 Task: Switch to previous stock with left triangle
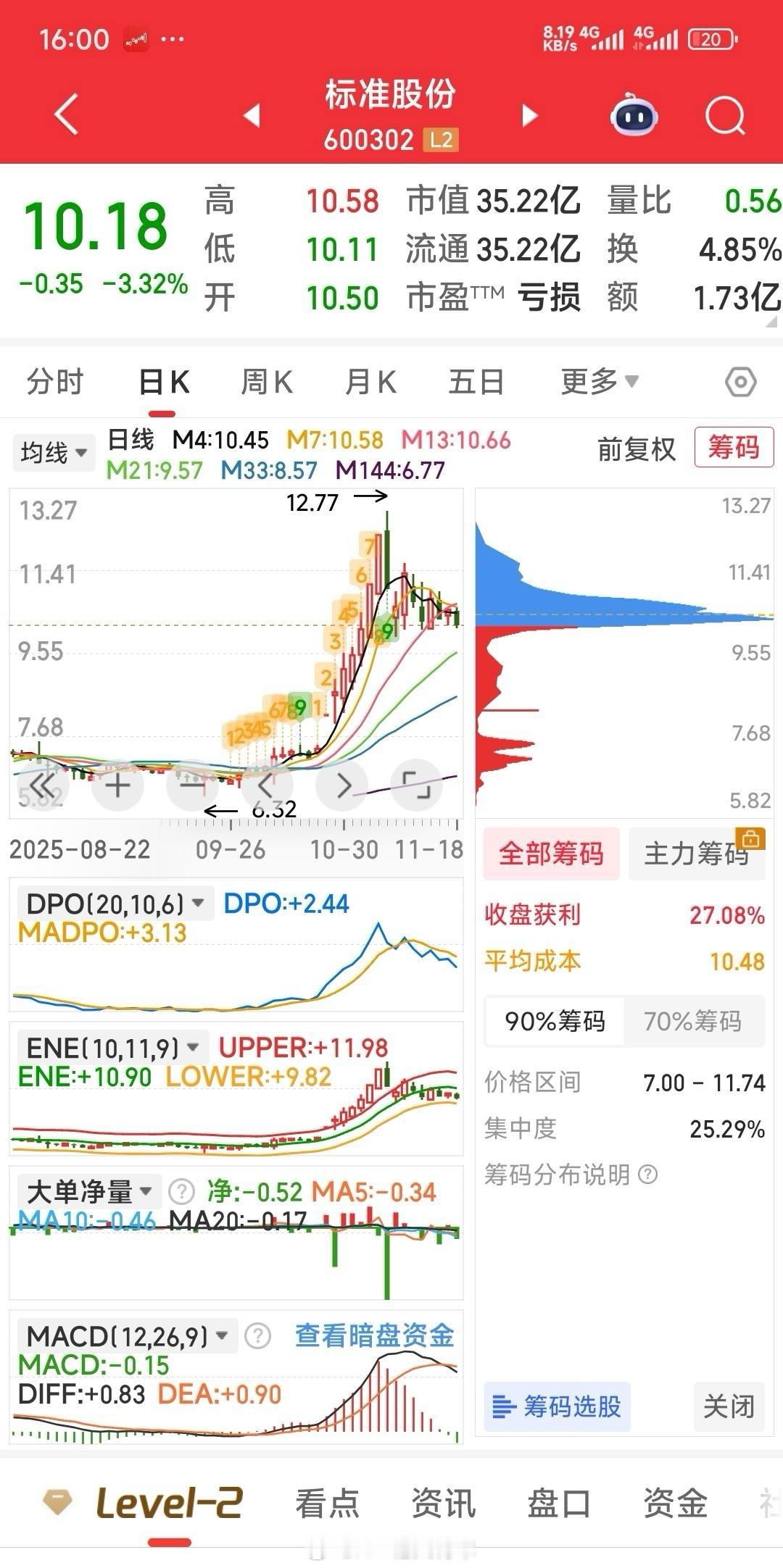click(x=252, y=115)
